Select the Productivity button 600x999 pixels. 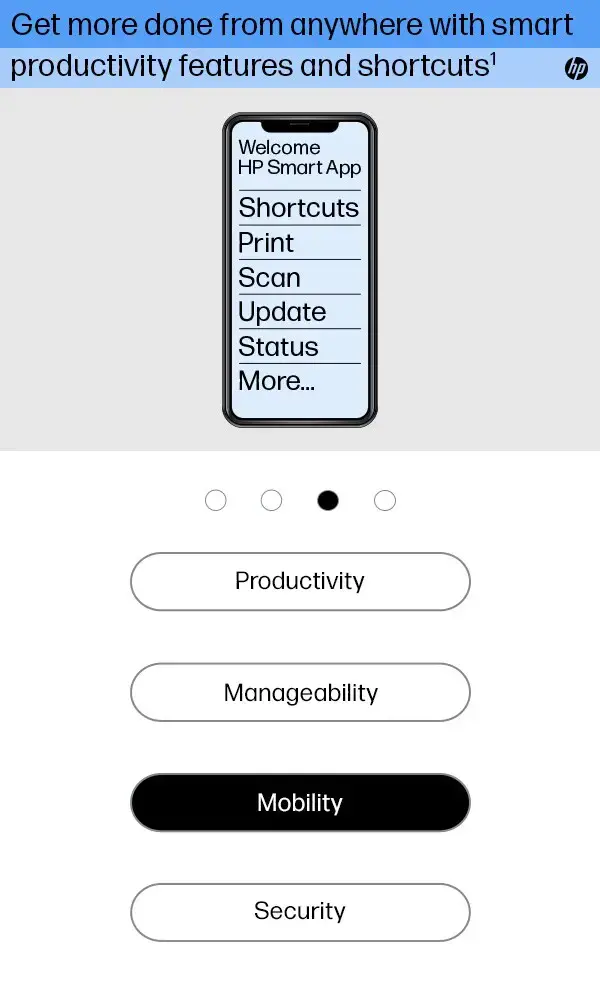coord(300,582)
